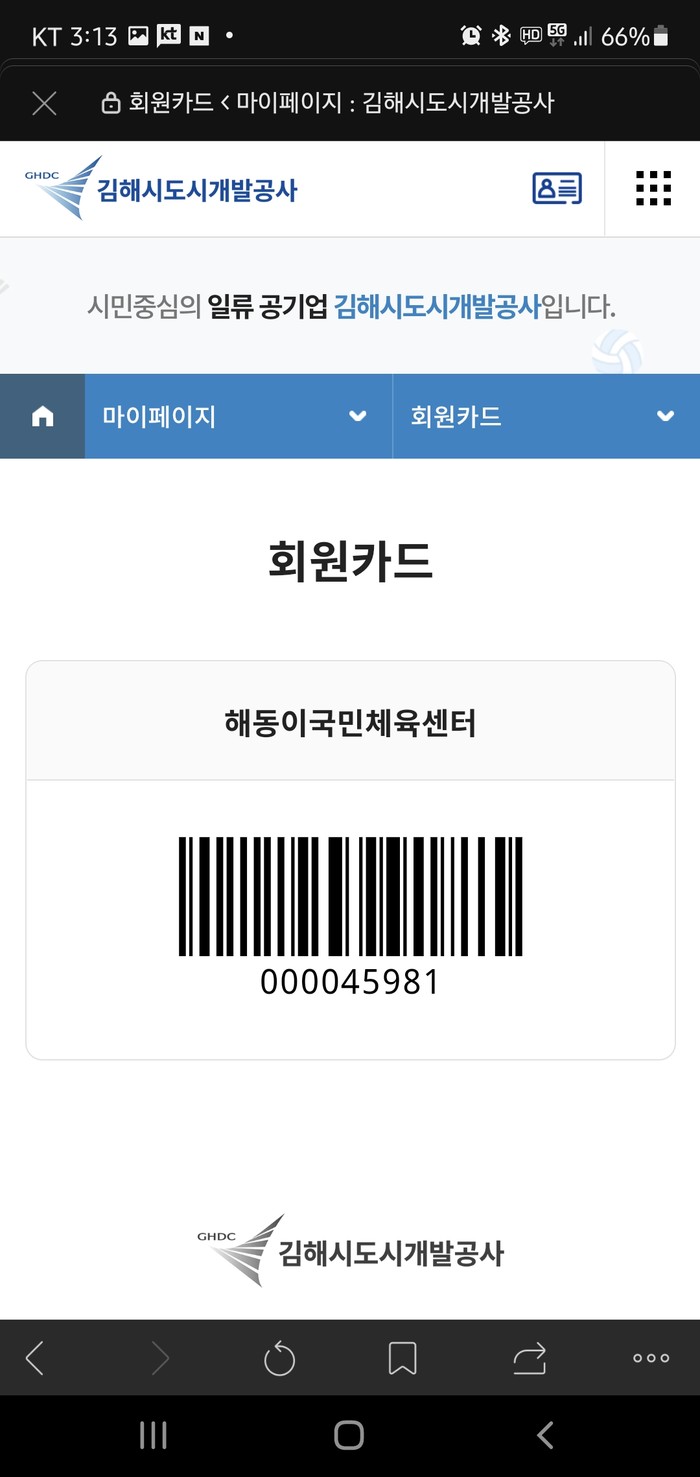Bookmark this page in the browser

click(402, 1357)
